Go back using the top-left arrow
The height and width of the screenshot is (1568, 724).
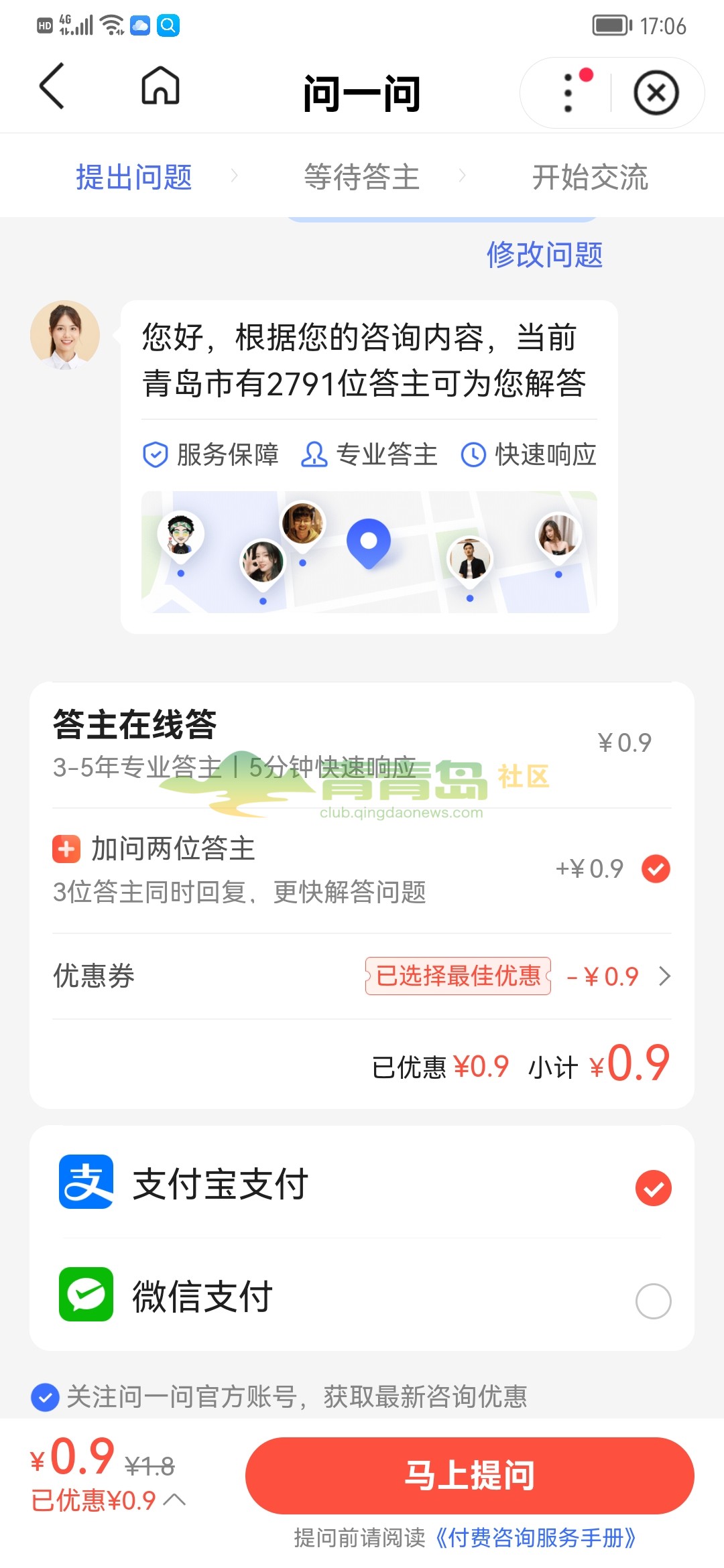click(x=52, y=87)
